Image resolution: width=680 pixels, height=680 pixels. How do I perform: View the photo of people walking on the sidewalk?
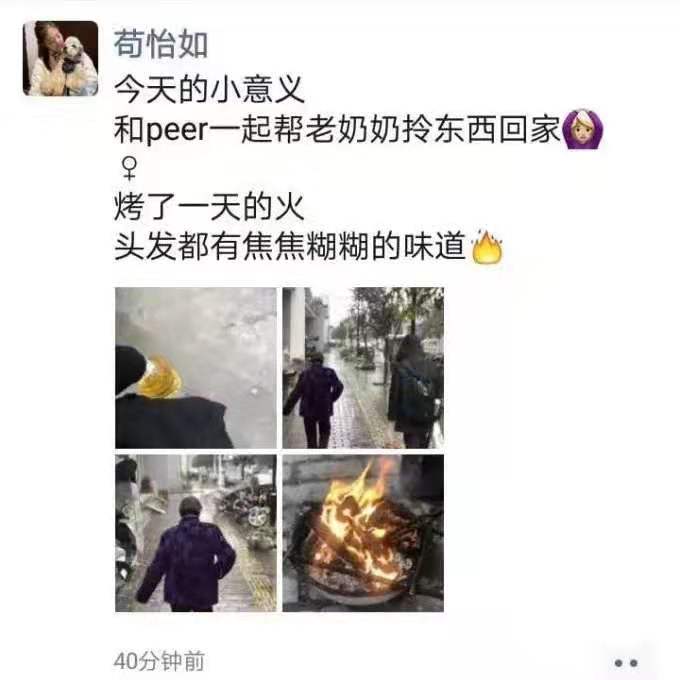363,368
